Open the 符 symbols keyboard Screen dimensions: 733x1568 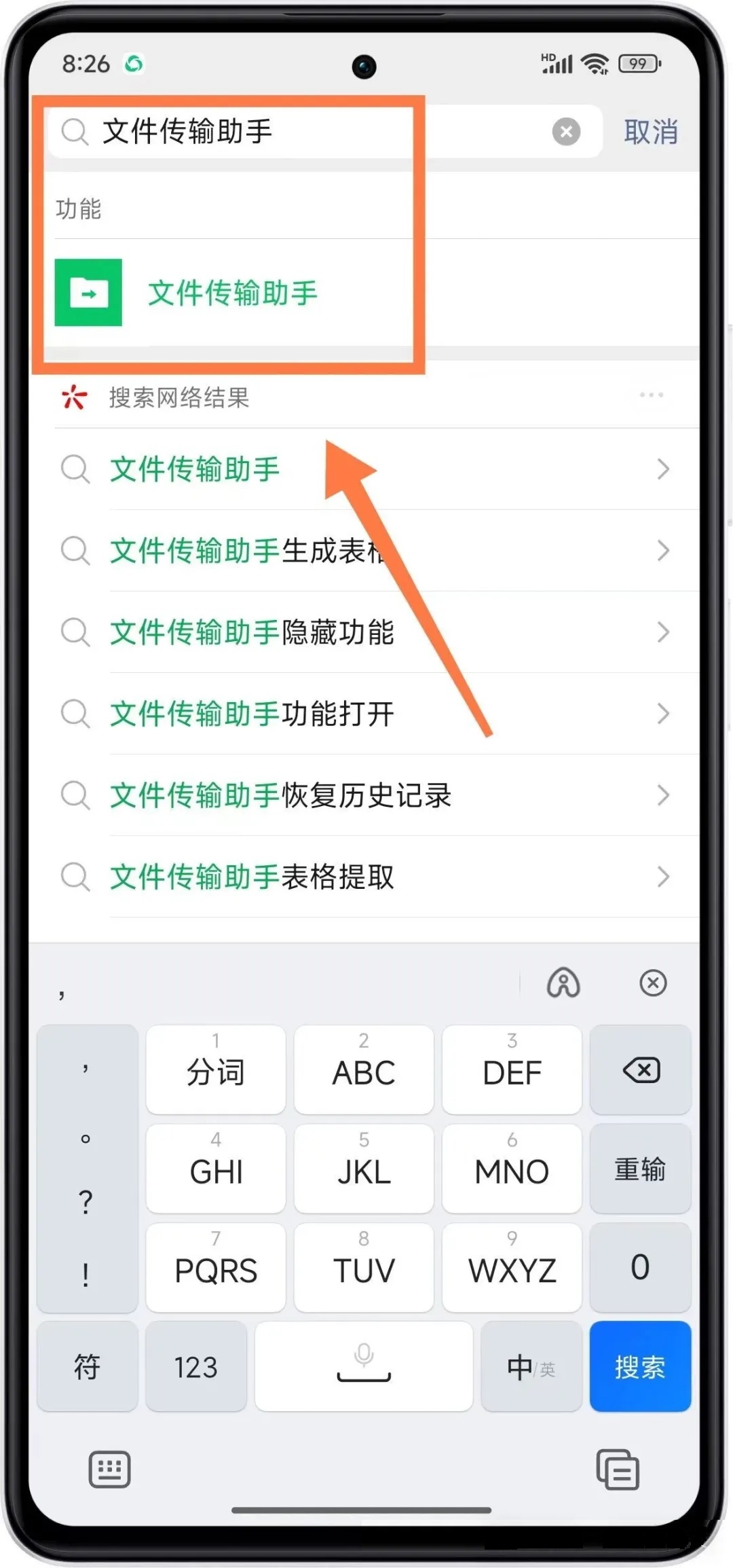87,1366
